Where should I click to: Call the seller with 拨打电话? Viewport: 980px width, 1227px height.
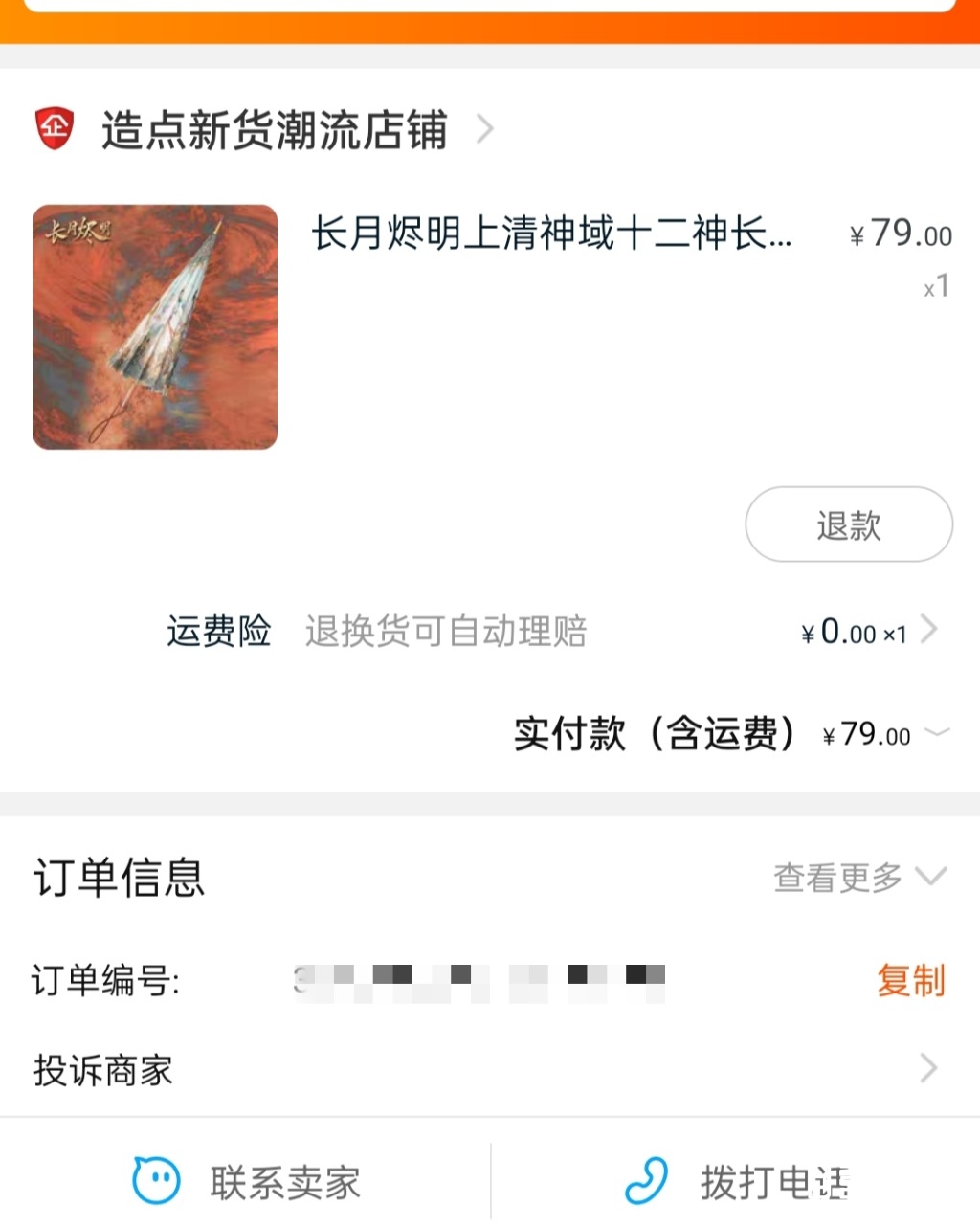[737, 1182]
